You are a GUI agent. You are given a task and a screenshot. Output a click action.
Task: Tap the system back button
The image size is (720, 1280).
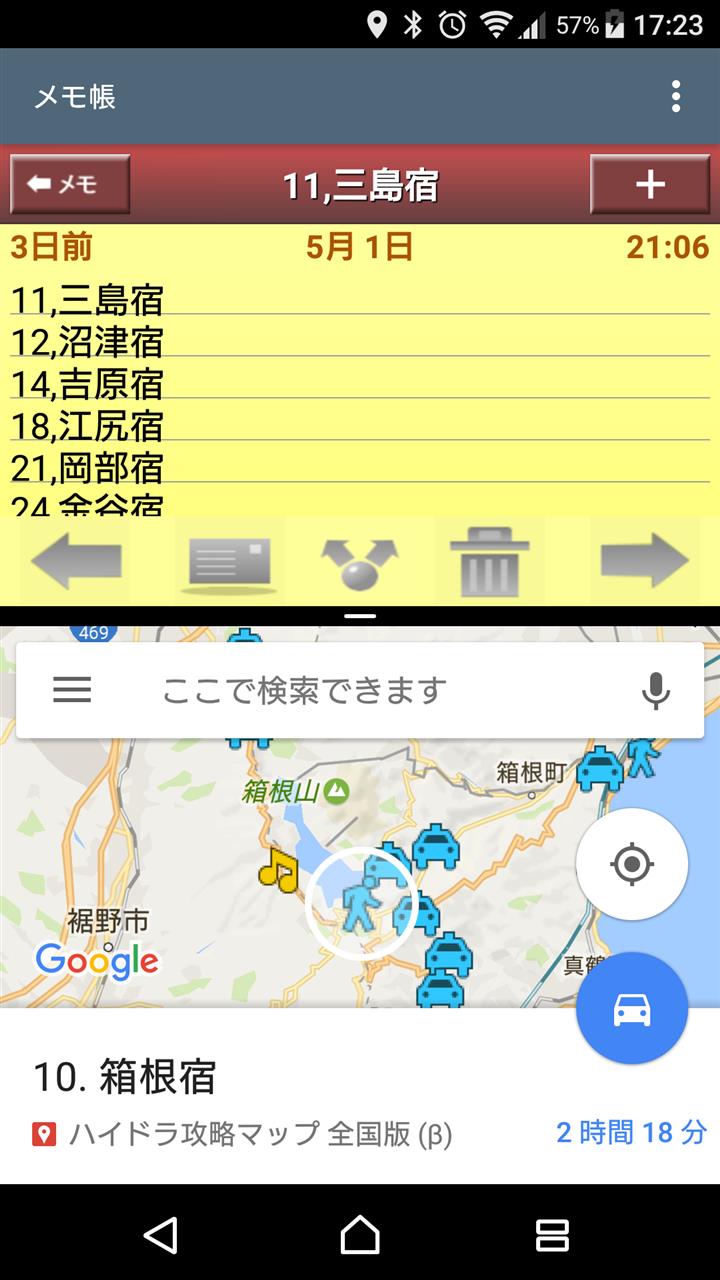pyautogui.click(x=161, y=1234)
